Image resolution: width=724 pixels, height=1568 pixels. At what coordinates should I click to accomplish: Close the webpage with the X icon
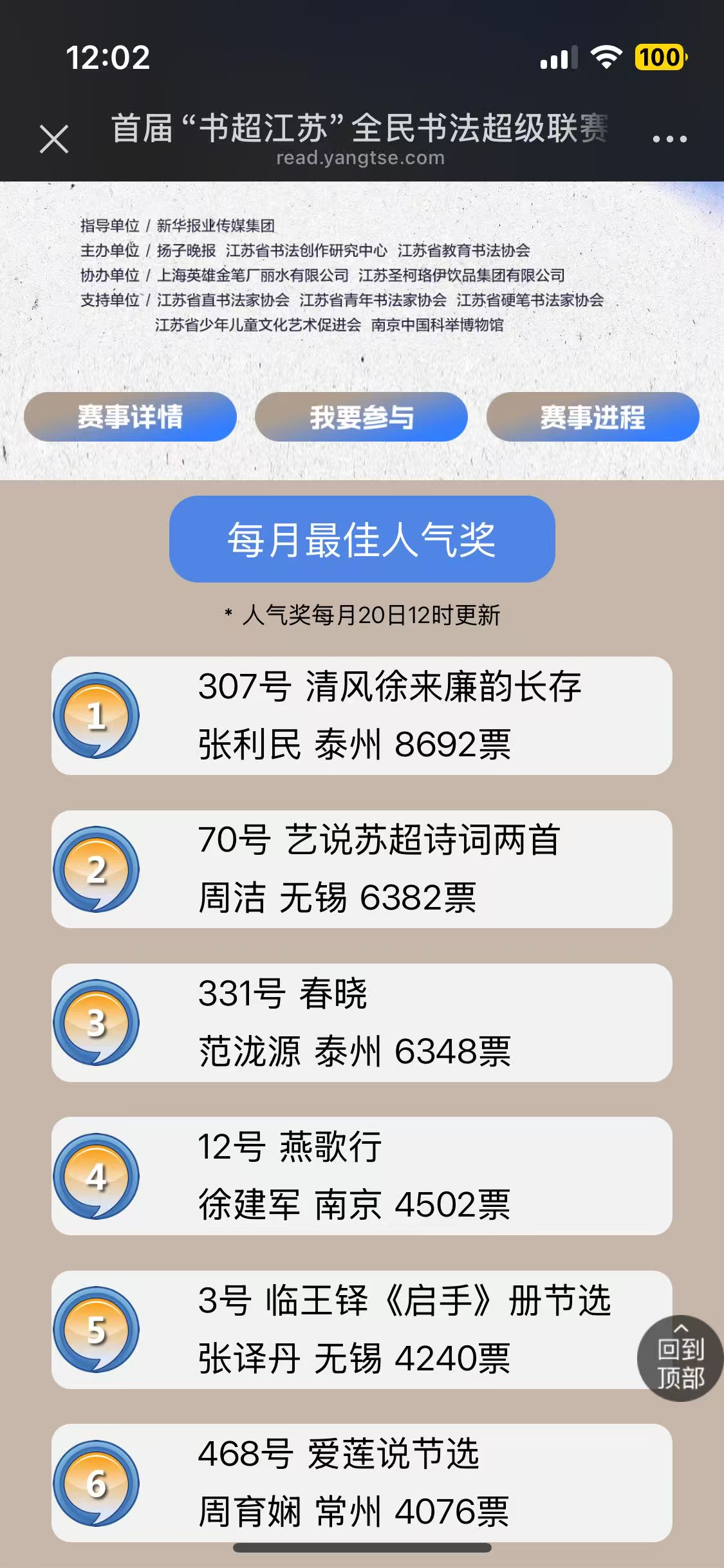point(54,139)
